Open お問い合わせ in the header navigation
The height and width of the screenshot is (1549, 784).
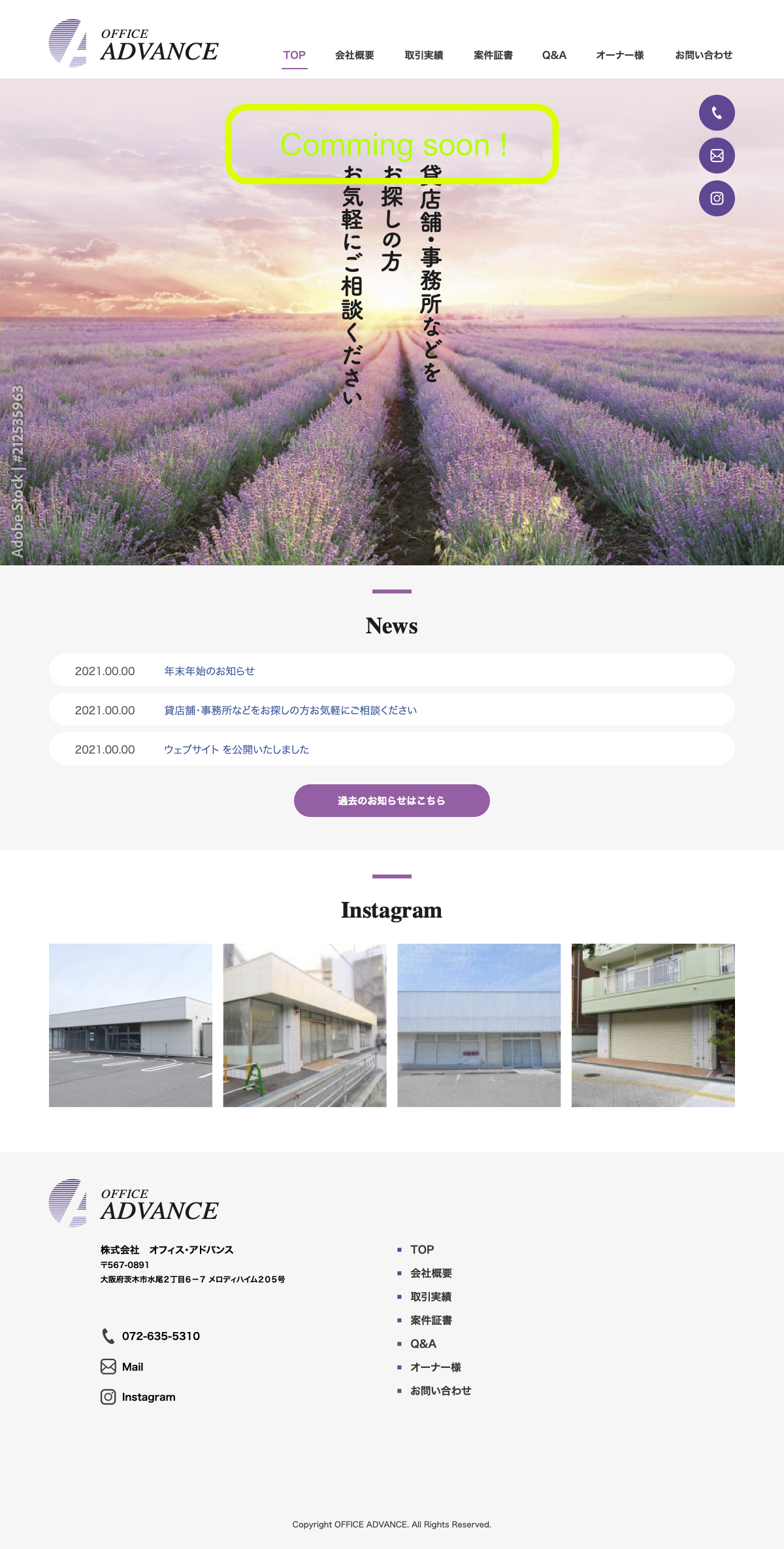(703, 56)
